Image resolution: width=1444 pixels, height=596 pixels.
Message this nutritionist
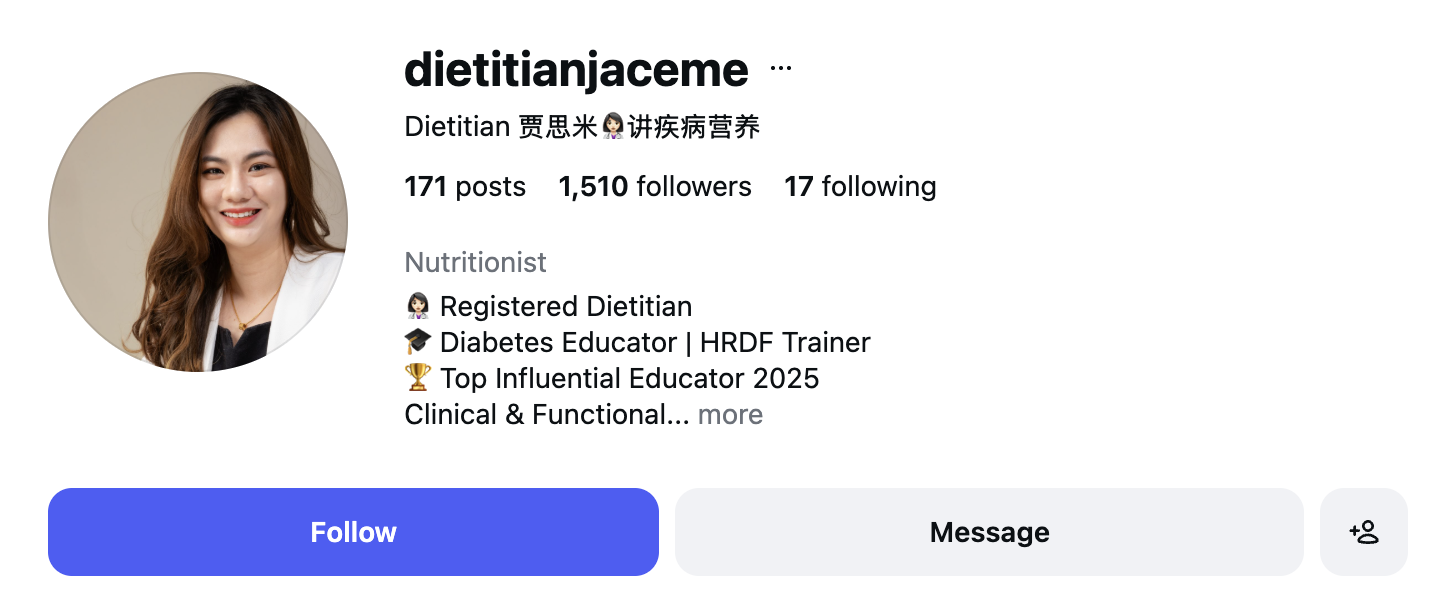pos(989,532)
